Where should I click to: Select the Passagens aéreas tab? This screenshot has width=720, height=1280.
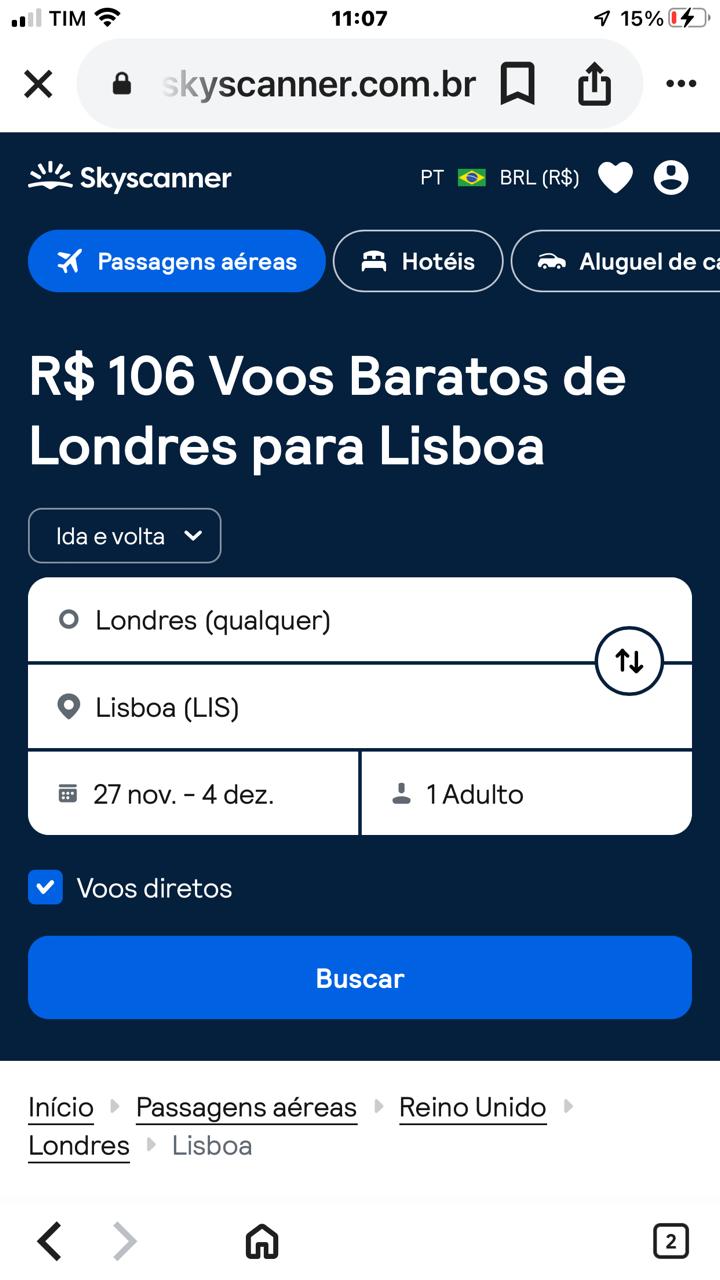pyautogui.click(x=177, y=262)
